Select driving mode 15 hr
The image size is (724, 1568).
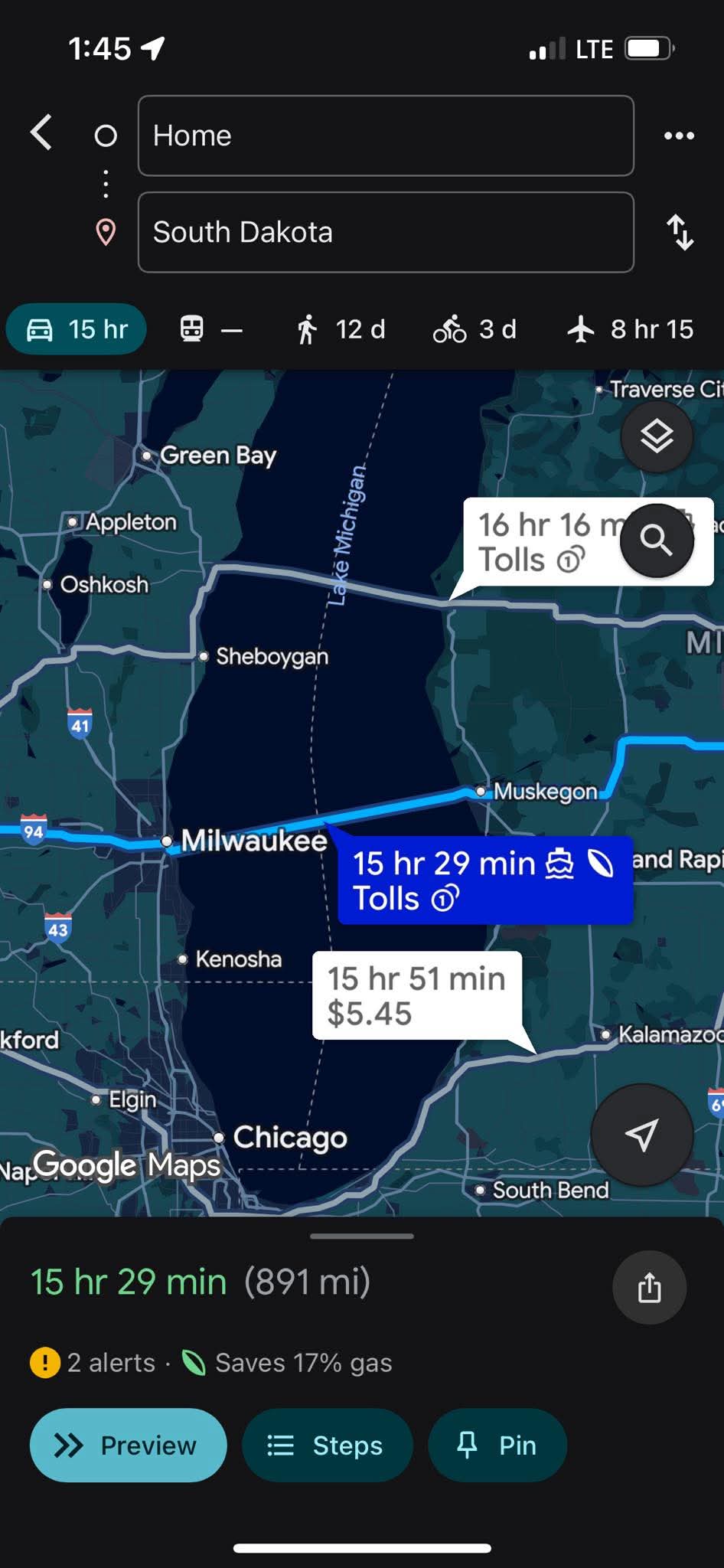[77, 329]
